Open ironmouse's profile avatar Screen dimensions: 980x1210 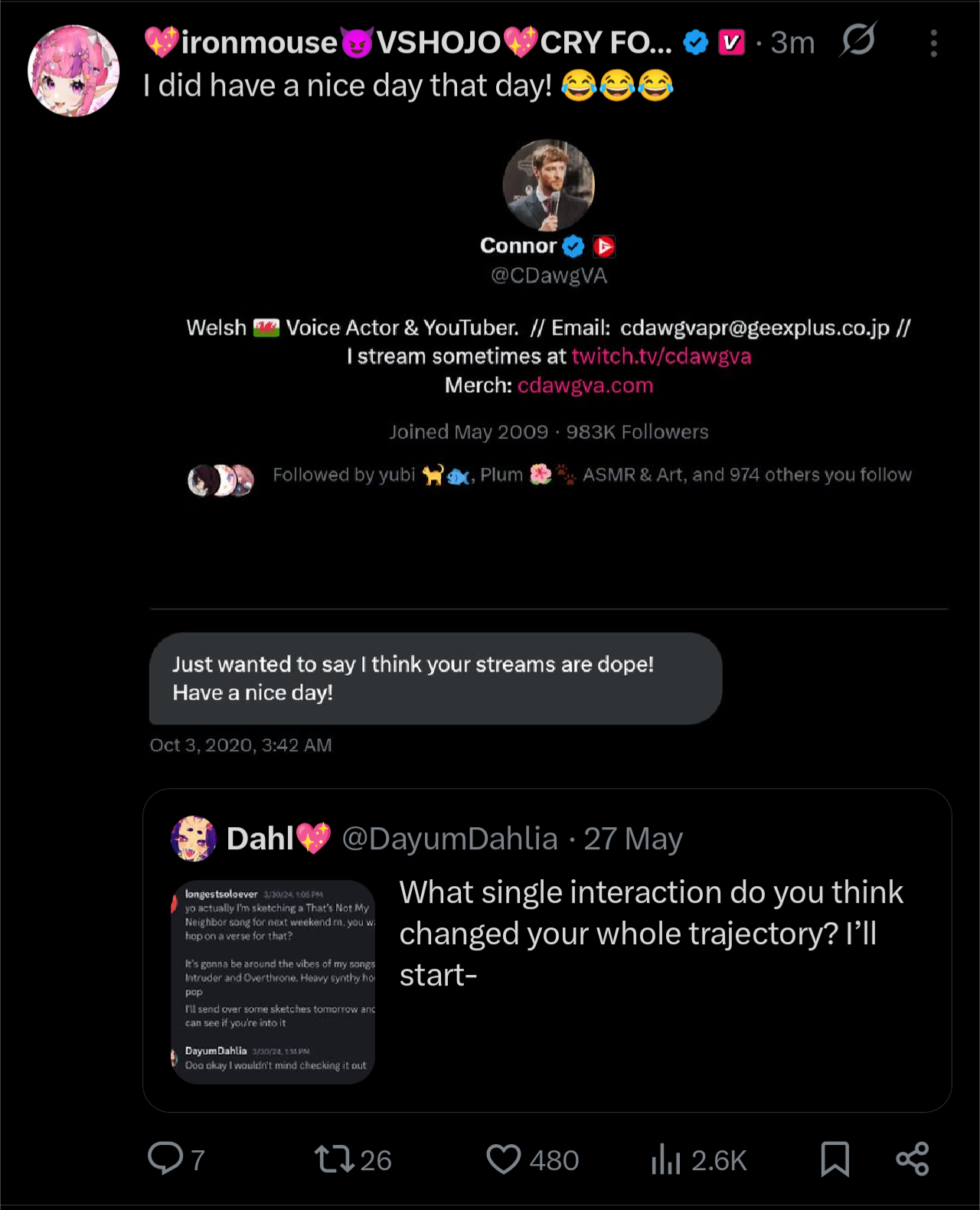pyautogui.click(x=73, y=70)
